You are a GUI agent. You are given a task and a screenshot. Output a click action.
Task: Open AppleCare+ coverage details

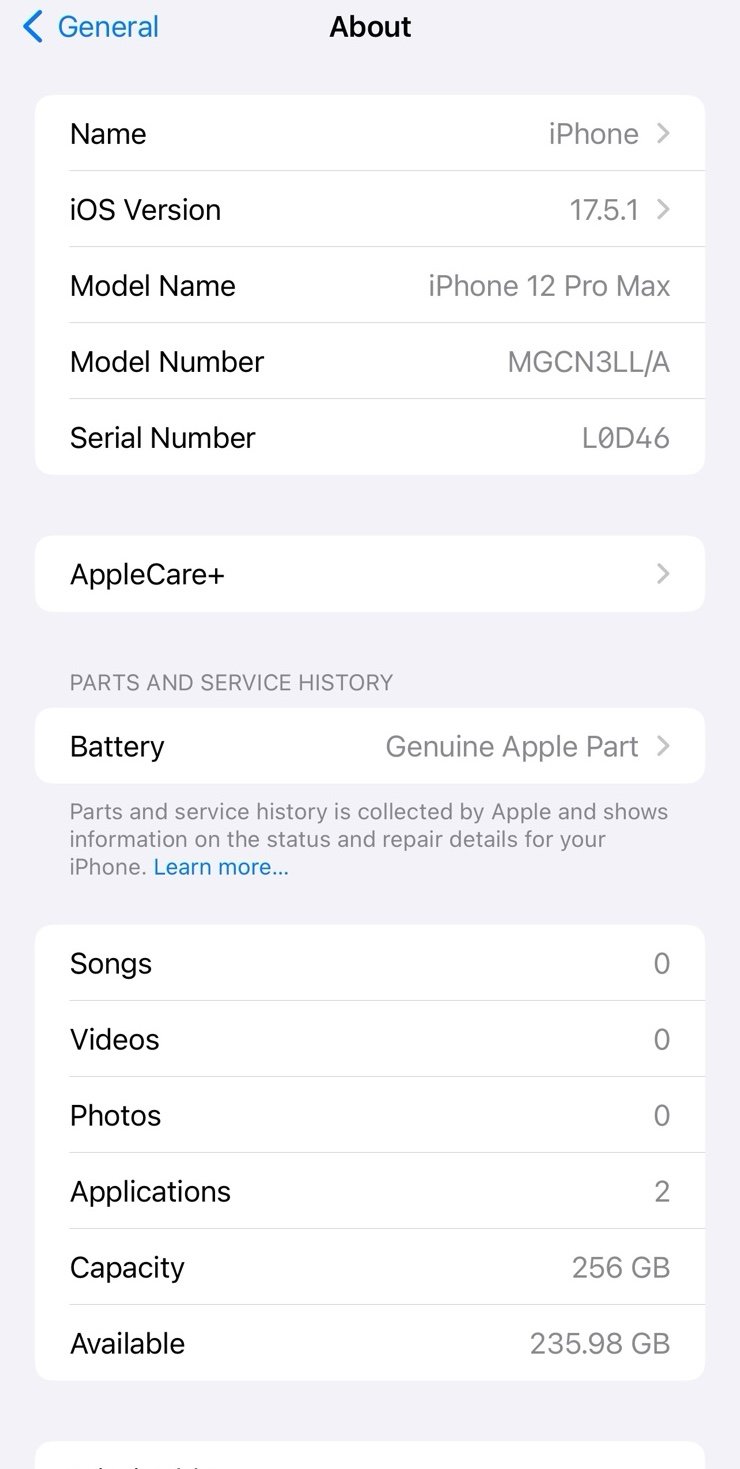pyautogui.click(x=370, y=573)
